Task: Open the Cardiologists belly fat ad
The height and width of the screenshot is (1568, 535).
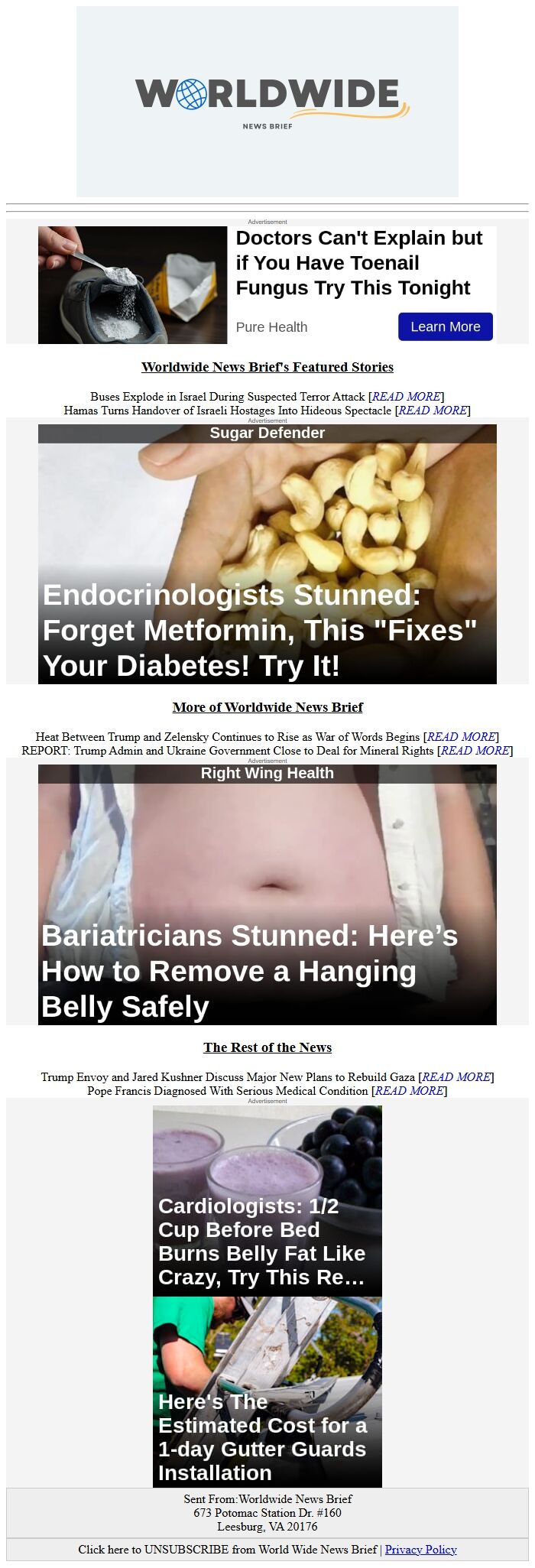Action: pyautogui.click(x=267, y=1200)
